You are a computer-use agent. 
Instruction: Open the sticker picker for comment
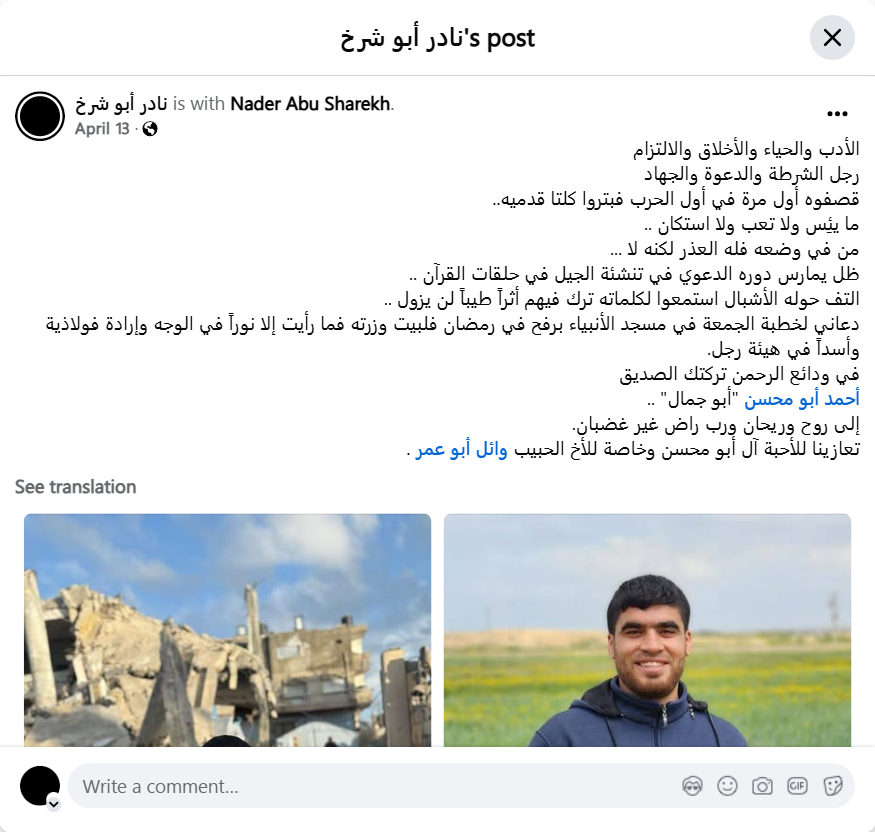[832, 786]
